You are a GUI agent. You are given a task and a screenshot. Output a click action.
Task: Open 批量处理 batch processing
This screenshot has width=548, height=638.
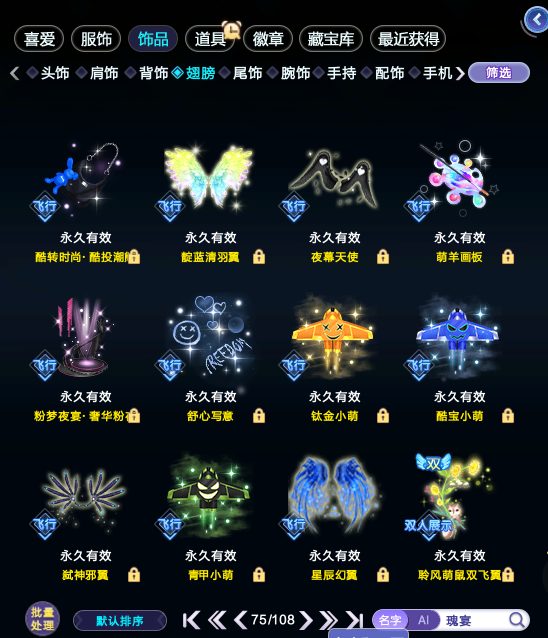point(42,619)
